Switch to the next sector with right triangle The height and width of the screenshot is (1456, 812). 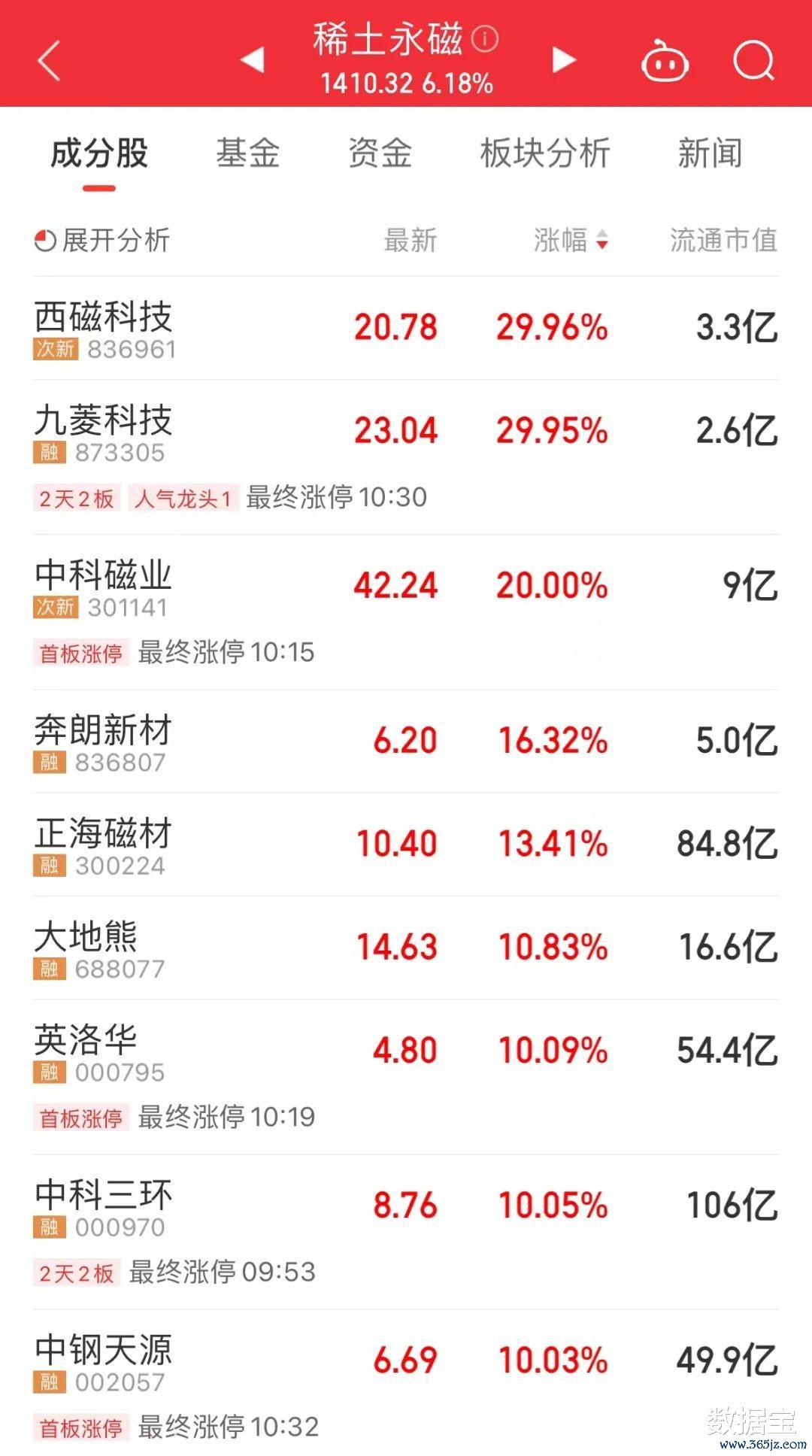coord(564,60)
